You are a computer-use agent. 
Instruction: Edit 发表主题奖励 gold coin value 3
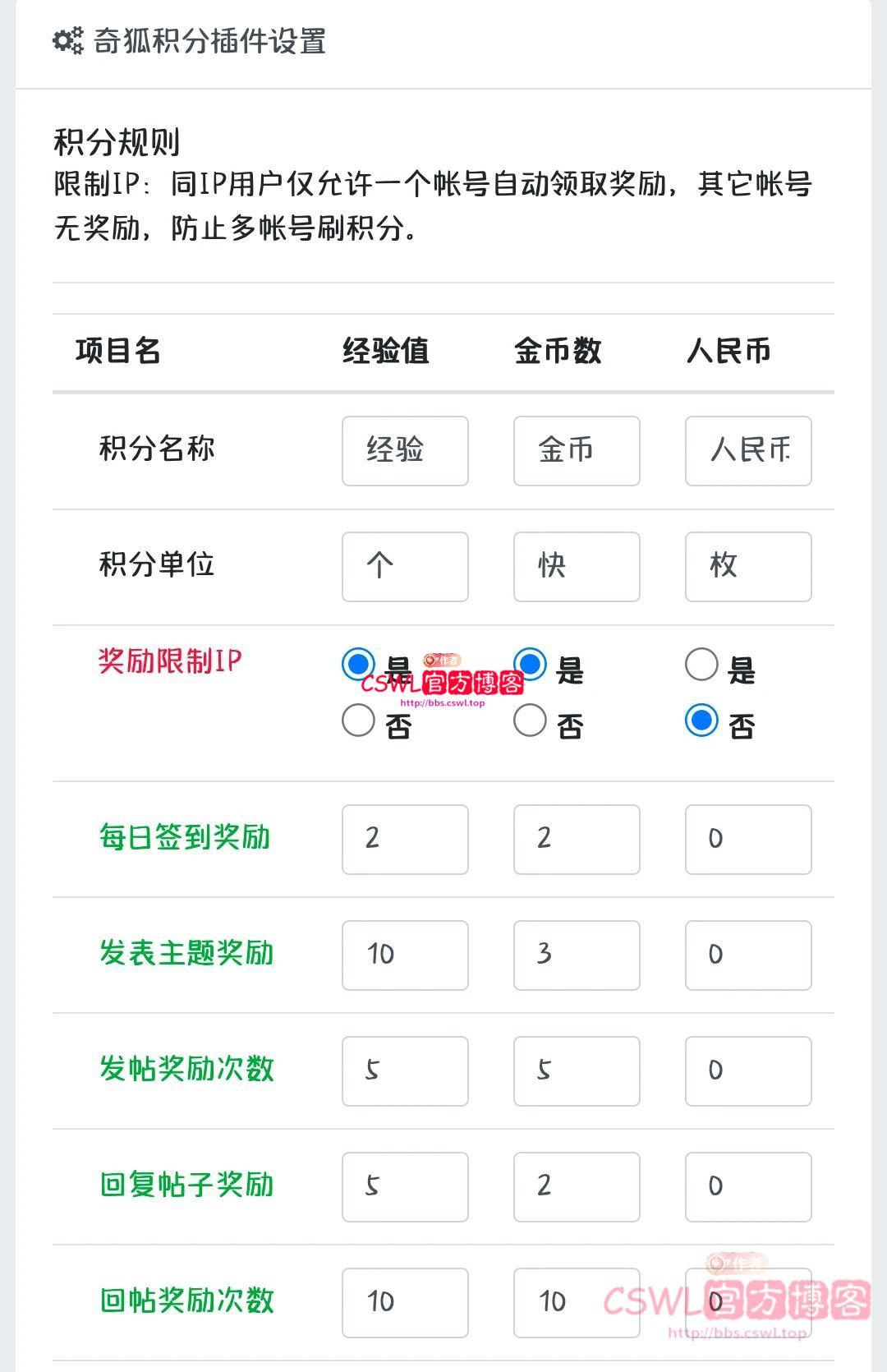pos(576,955)
